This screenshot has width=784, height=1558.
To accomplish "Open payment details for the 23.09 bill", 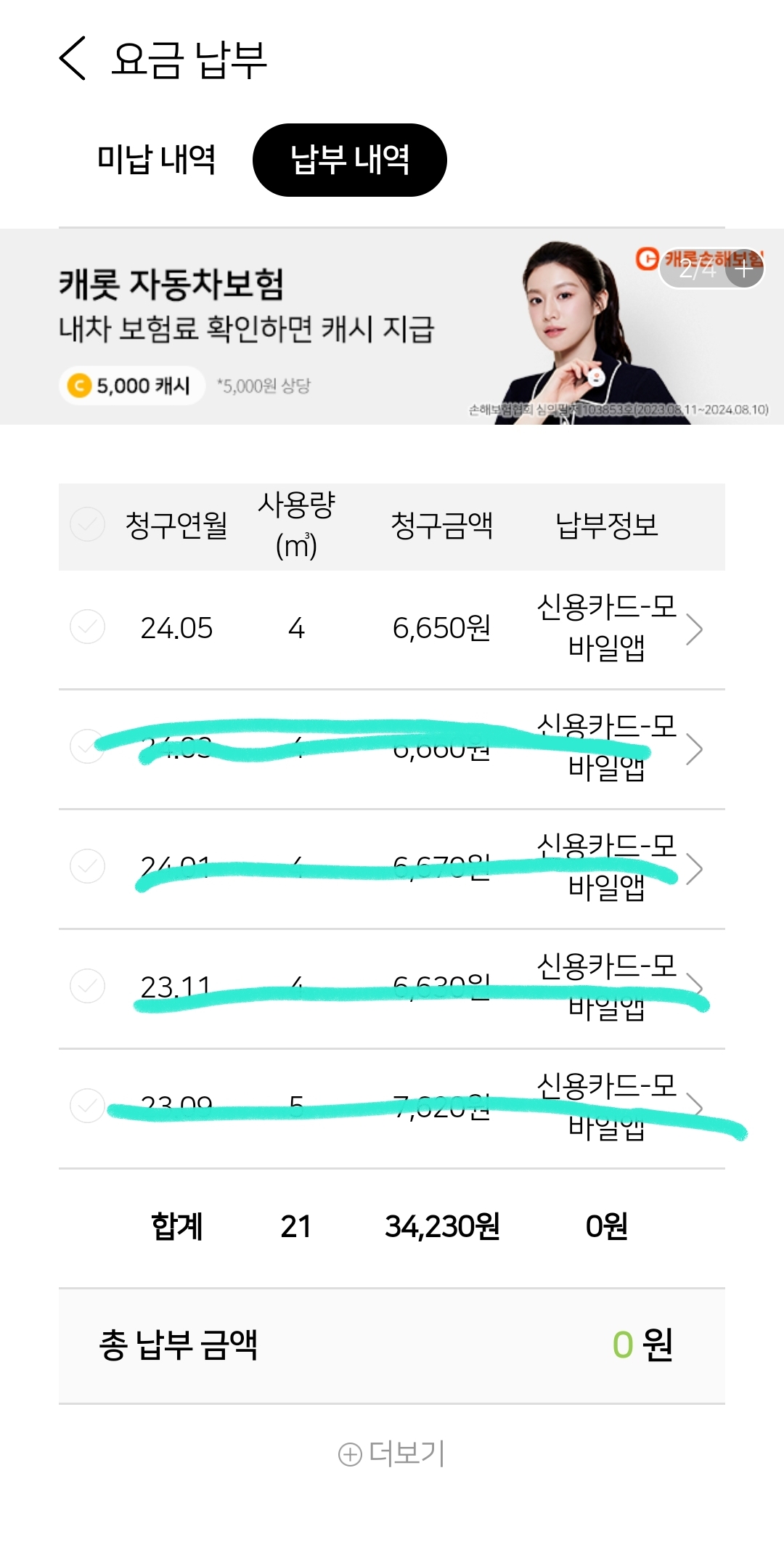I will [x=695, y=1106].
